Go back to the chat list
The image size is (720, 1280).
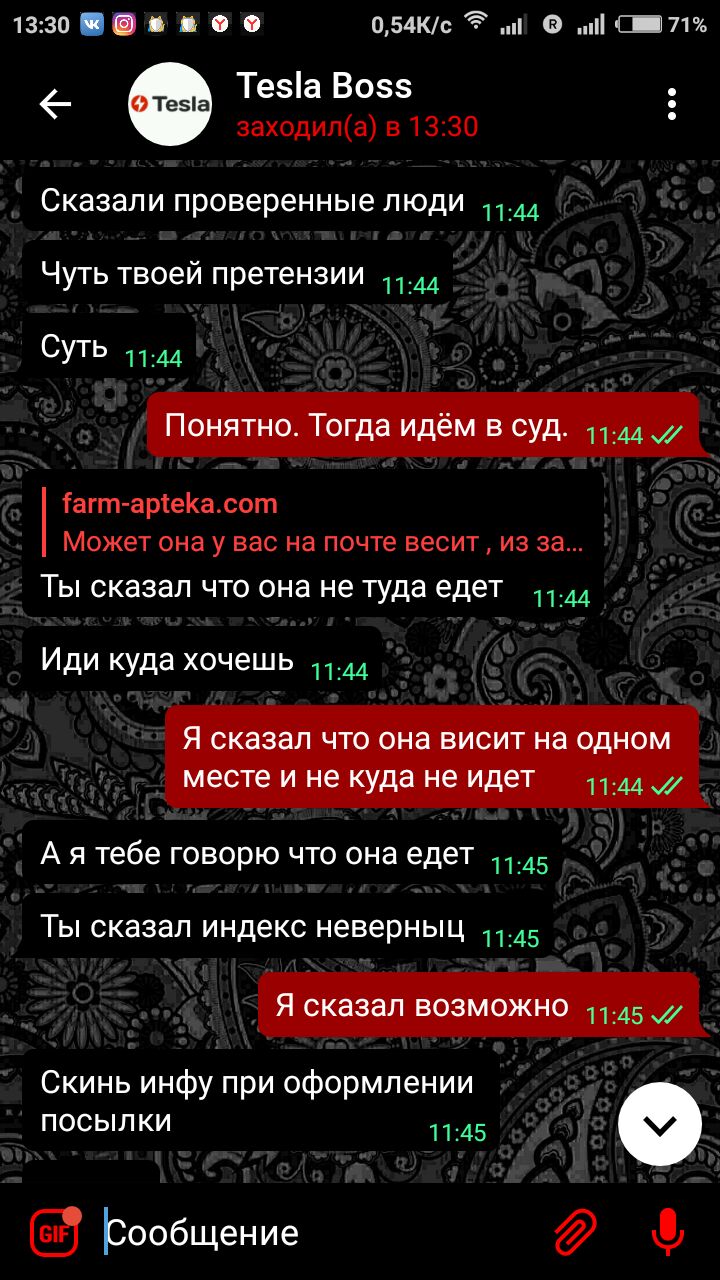coord(55,104)
